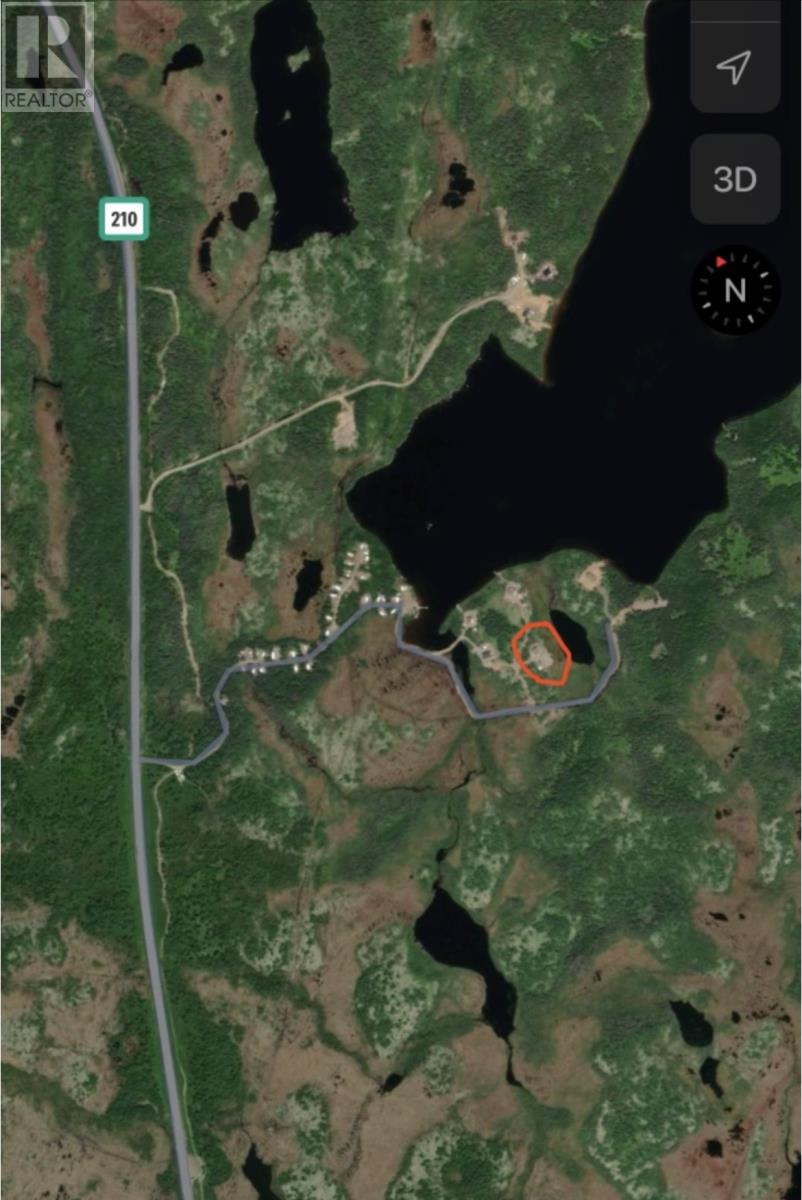The image size is (802, 1200).
Task: Tap the location tracking arrow
Action: [734, 65]
